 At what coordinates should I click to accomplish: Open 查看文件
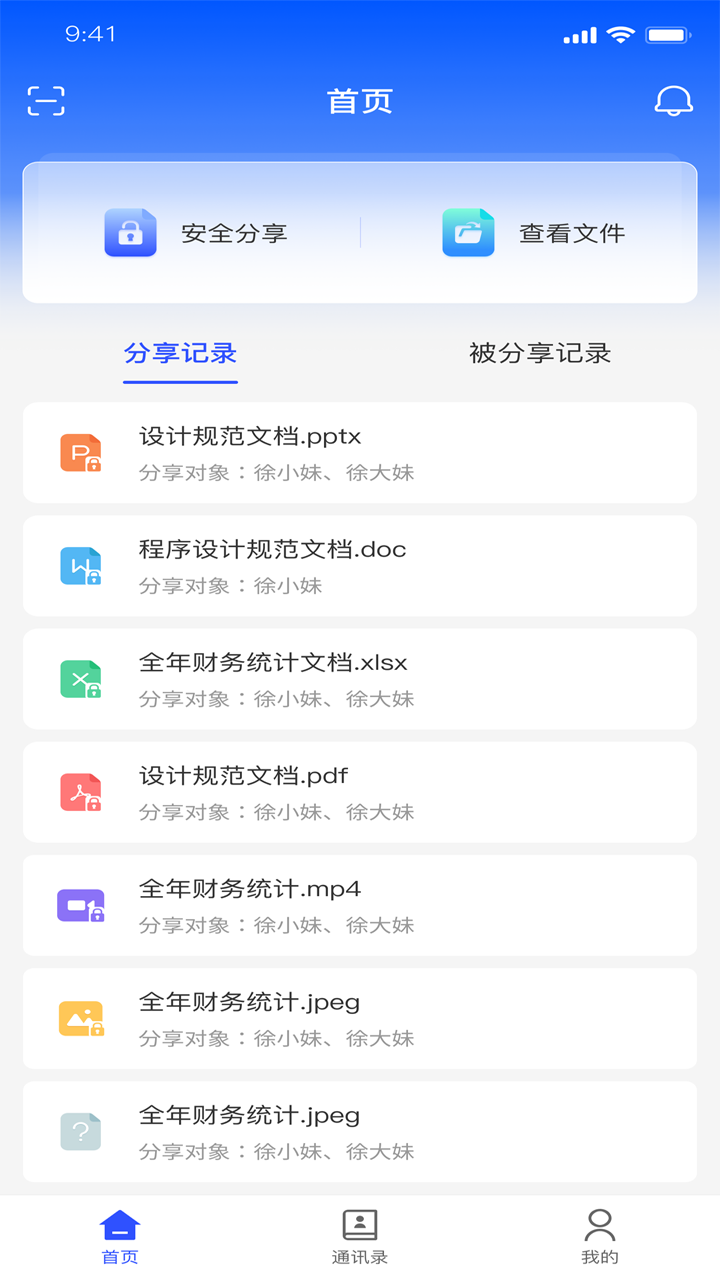point(533,233)
